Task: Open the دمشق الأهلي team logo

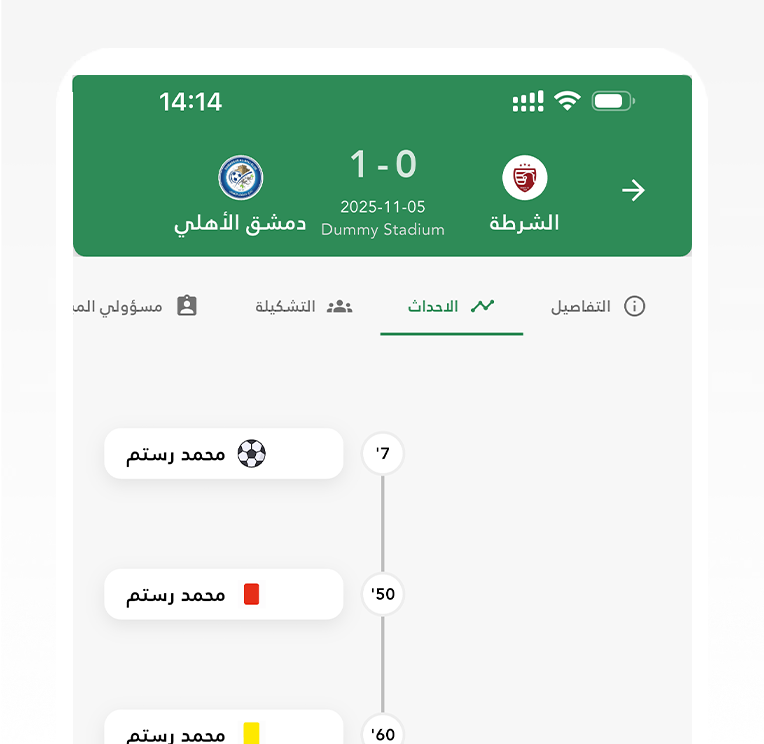Action: click(241, 178)
